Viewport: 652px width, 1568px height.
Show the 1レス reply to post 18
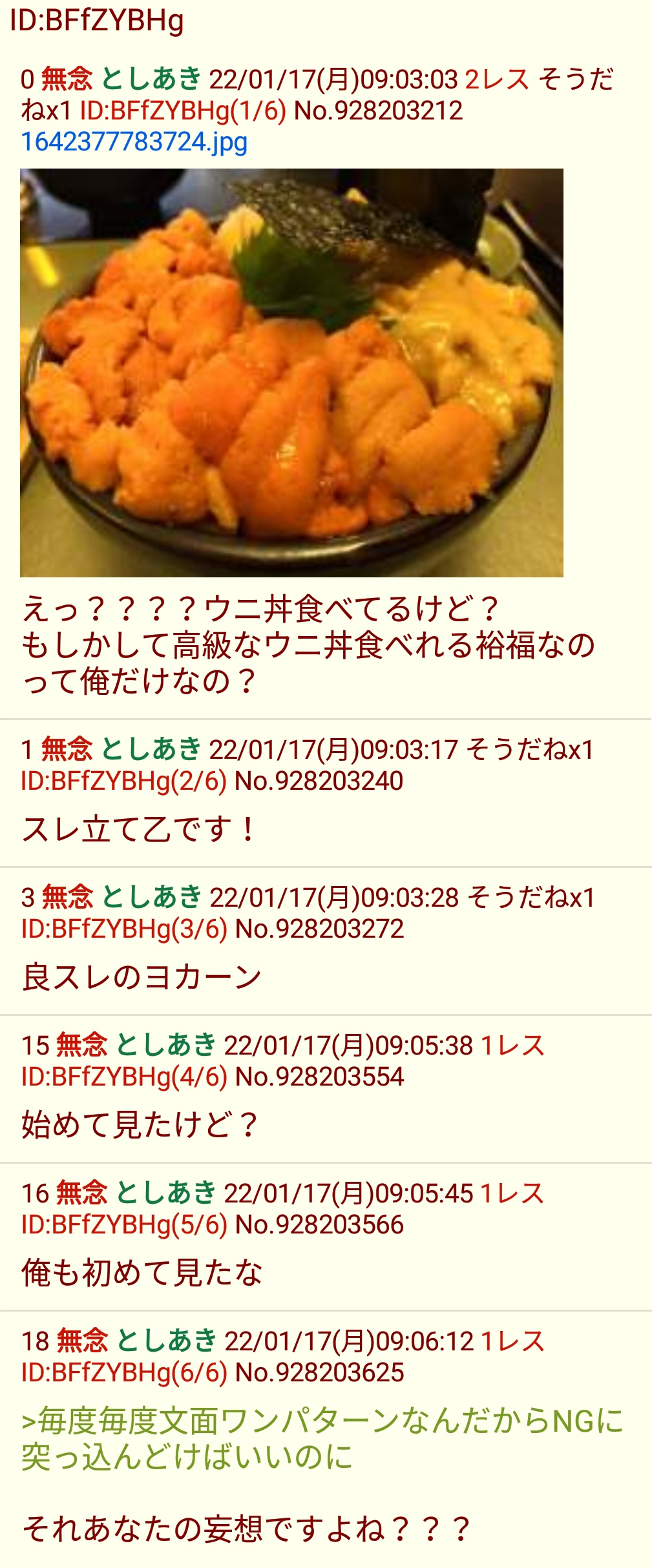tap(513, 1341)
